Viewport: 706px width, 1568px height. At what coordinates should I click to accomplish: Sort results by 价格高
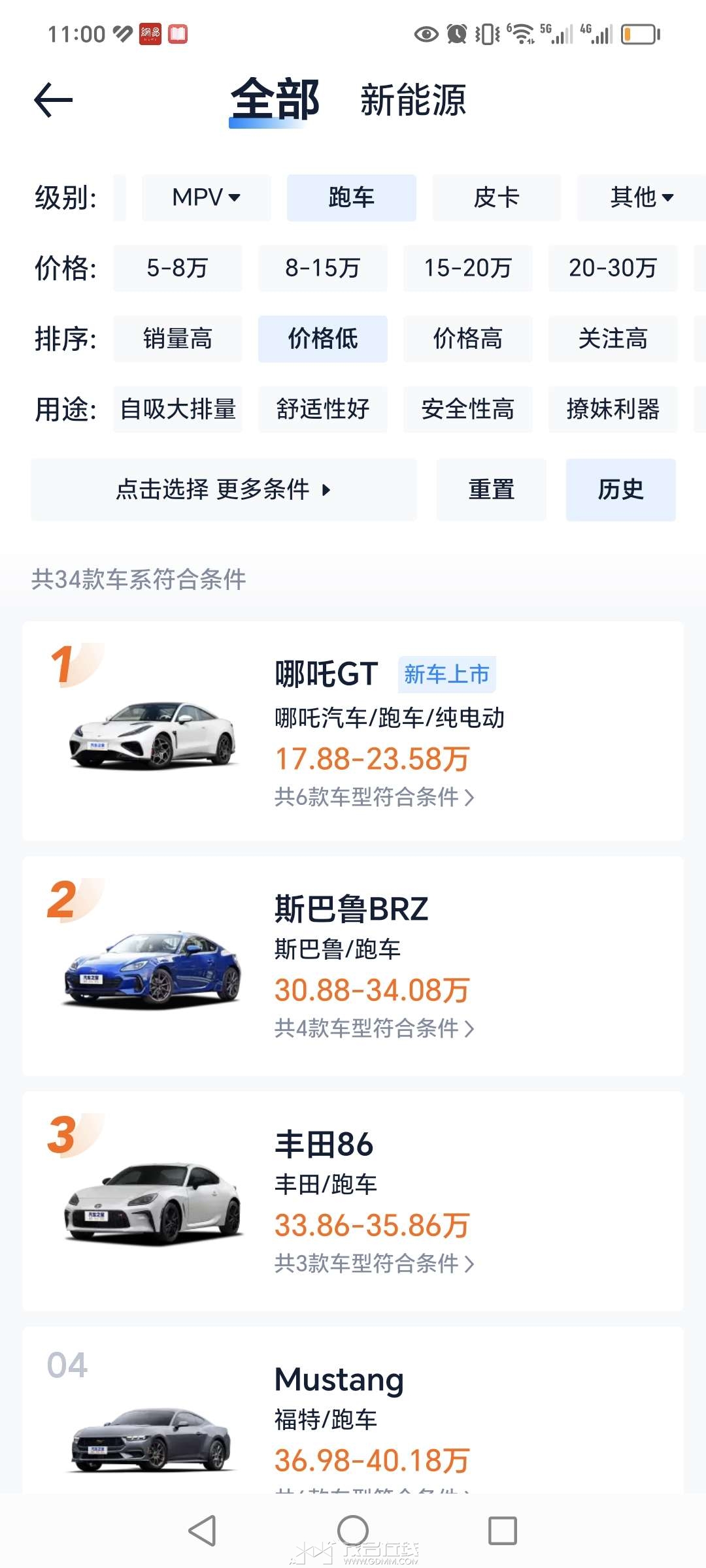(x=468, y=338)
